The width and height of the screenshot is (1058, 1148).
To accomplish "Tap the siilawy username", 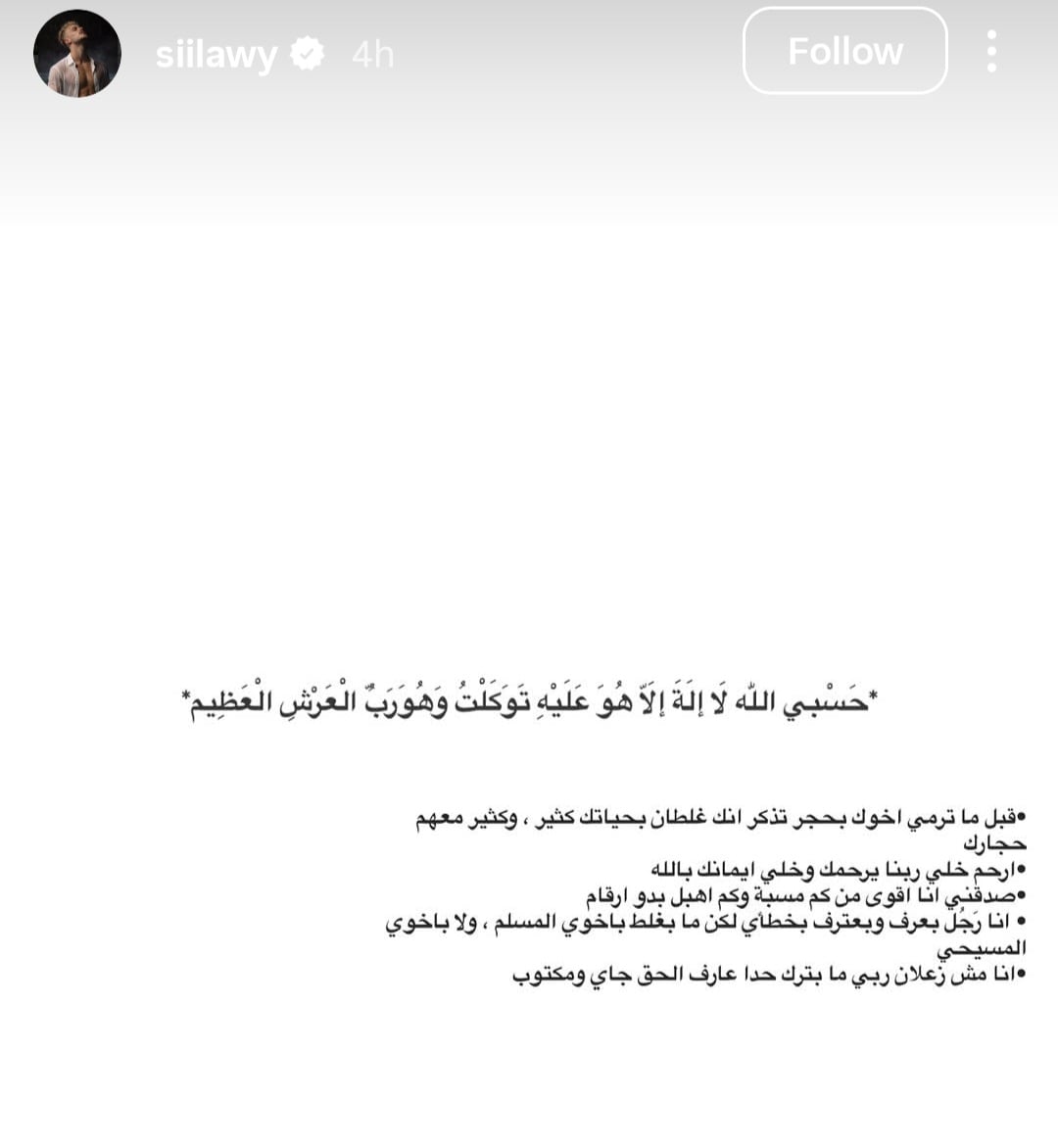I will point(216,54).
